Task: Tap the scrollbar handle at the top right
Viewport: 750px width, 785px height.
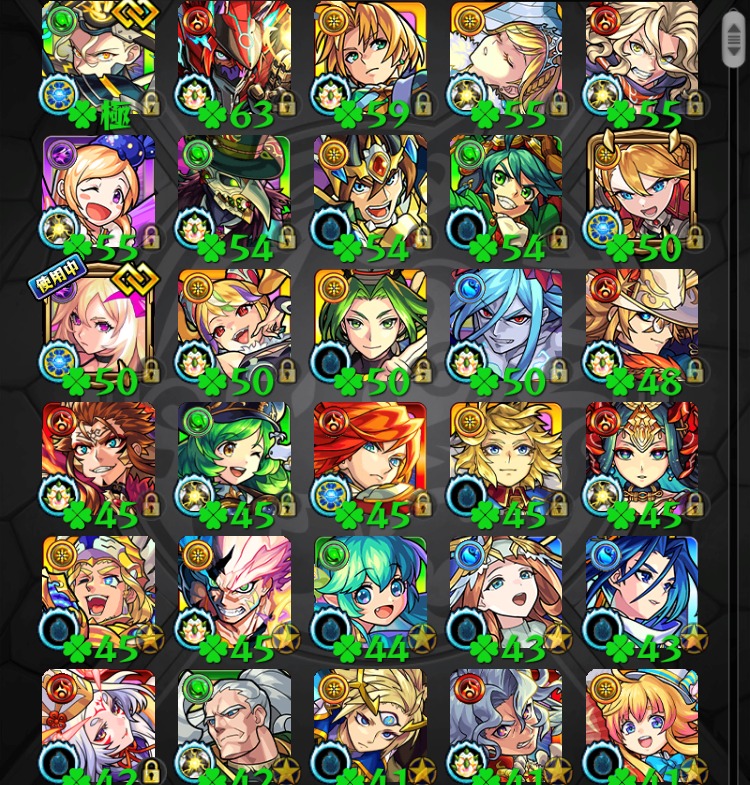Action: pos(734,40)
